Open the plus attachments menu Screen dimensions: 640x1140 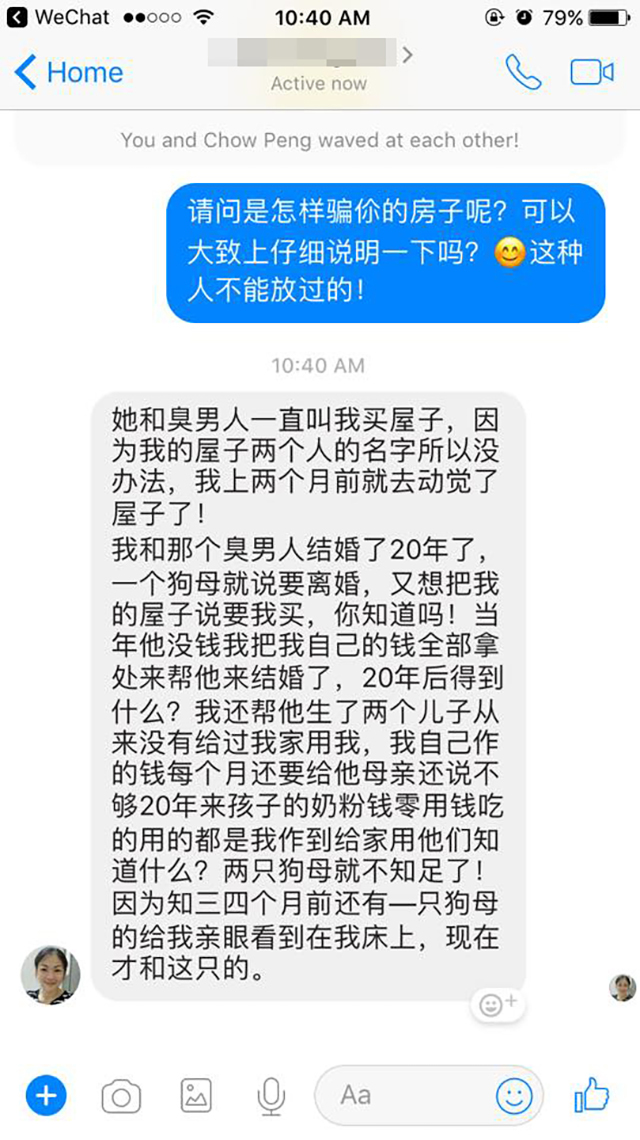(44, 1096)
